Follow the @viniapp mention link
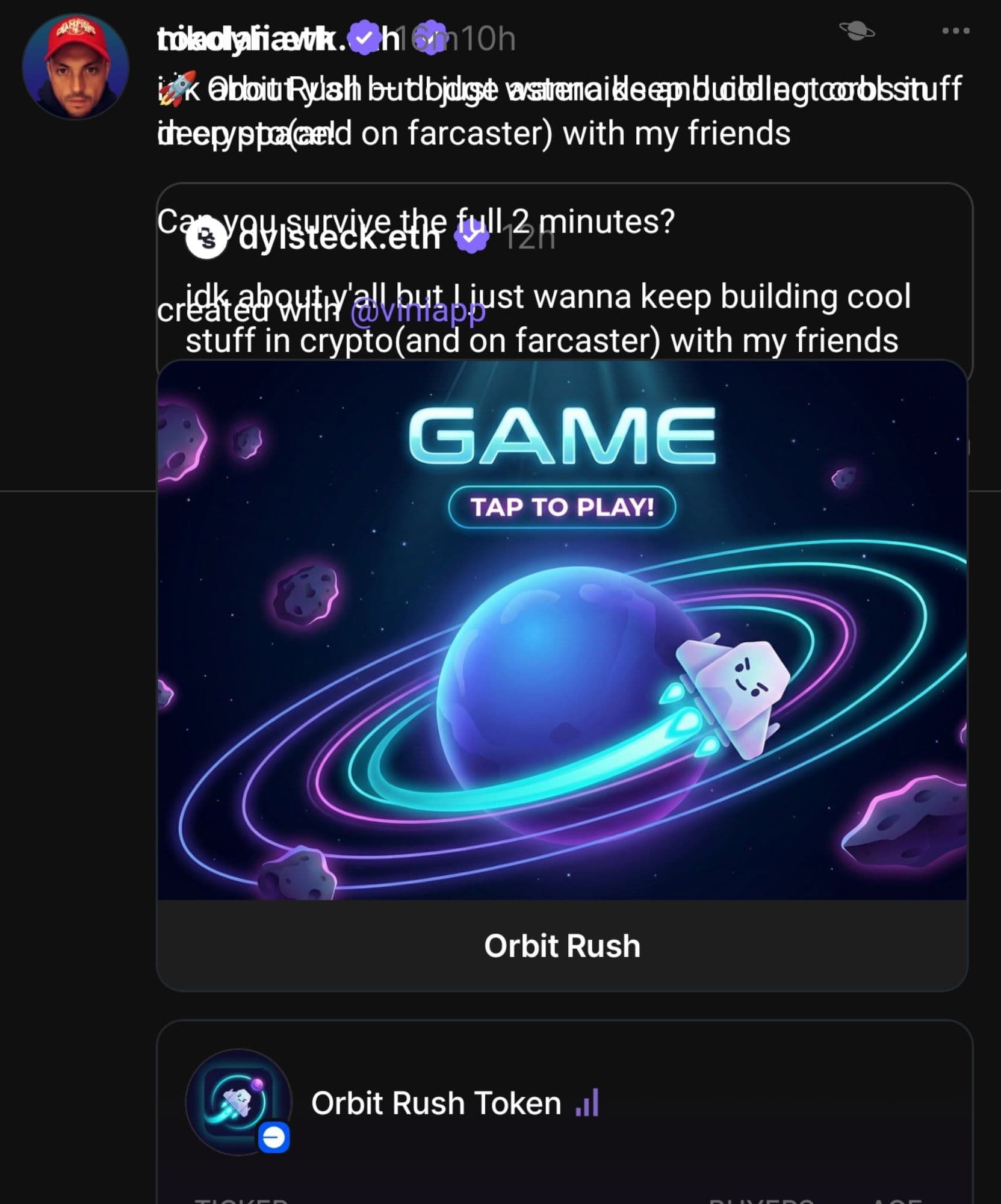 [417, 311]
